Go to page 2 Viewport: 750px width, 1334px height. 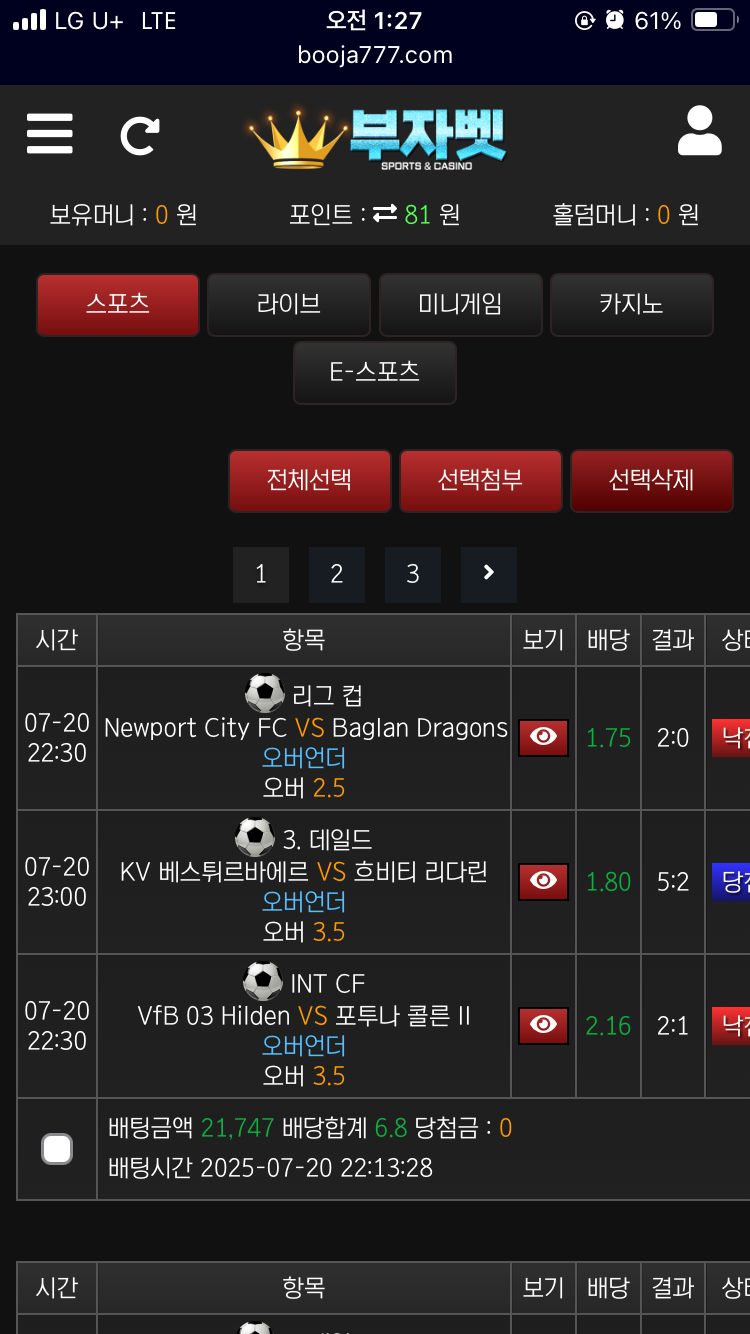337,574
